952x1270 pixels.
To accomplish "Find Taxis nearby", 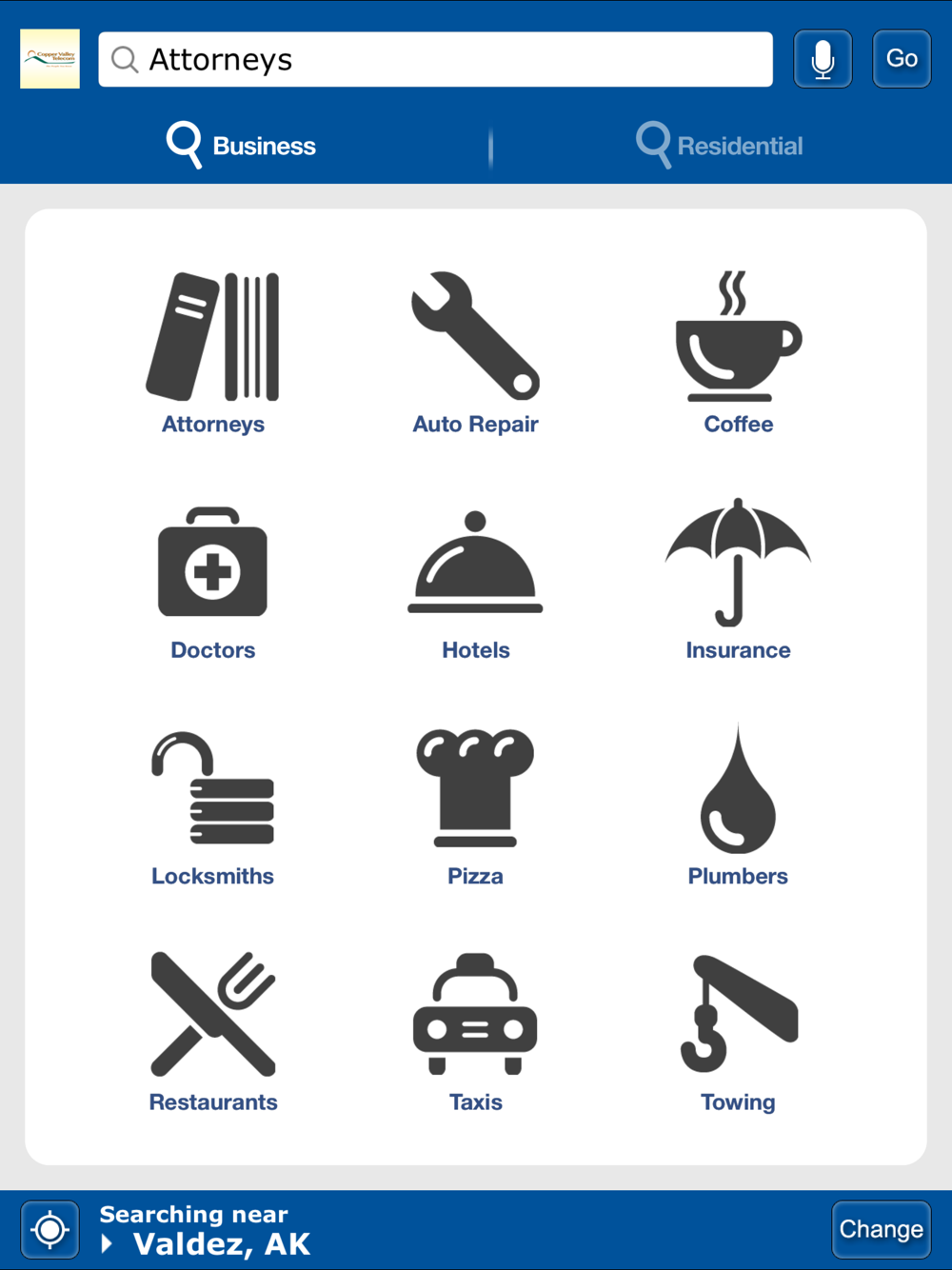I will (475, 1033).
